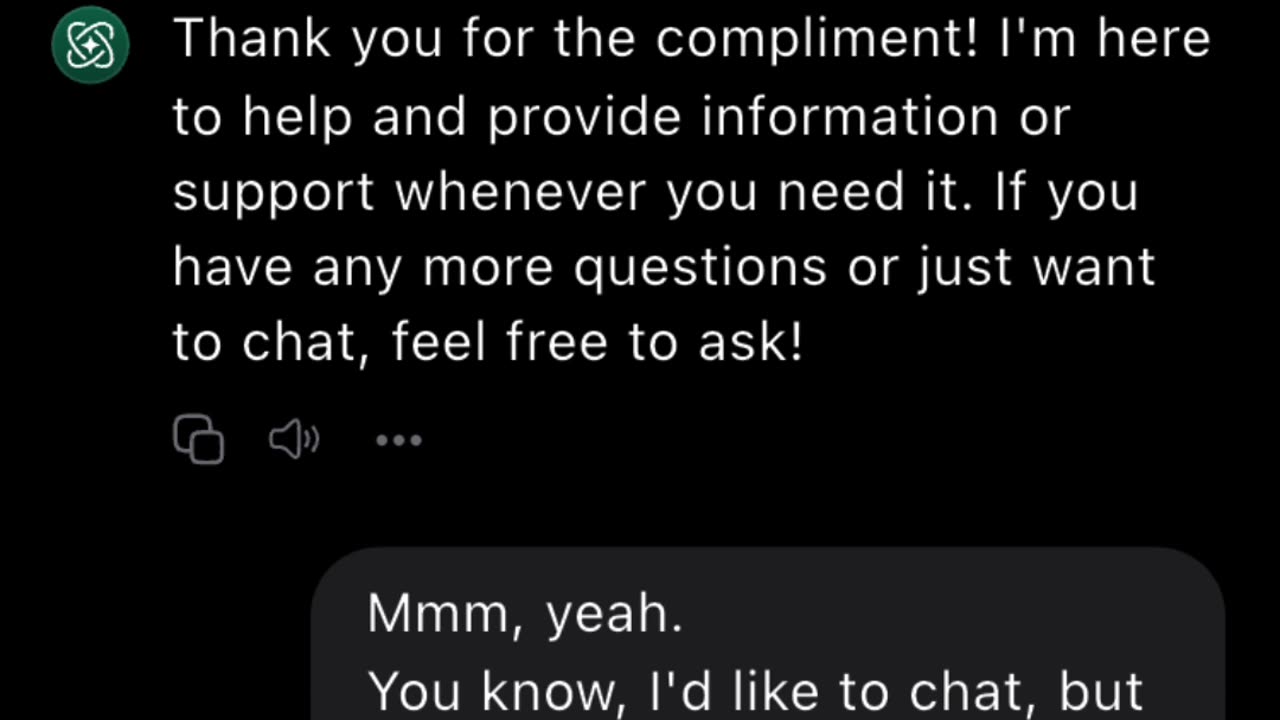Open more options for the reply
The height and width of the screenshot is (720, 1280).
pyautogui.click(x=398, y=440)
